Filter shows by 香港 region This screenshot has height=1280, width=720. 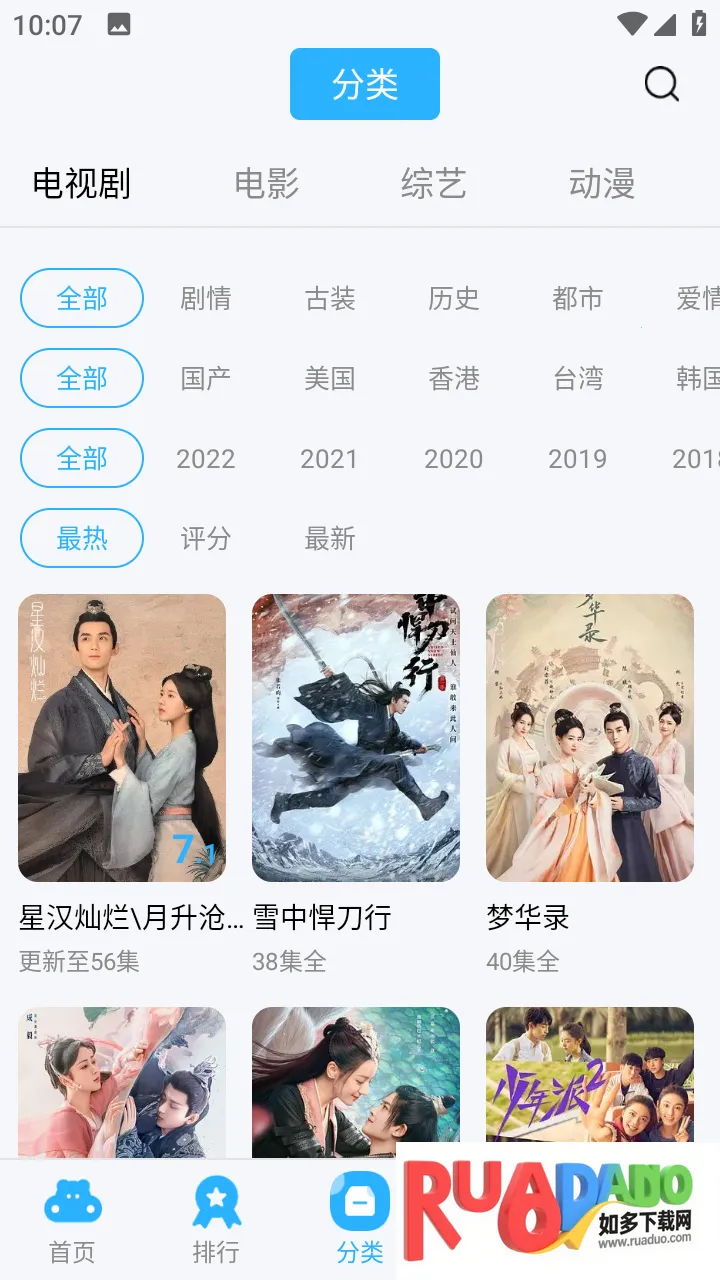click(454, 378)
